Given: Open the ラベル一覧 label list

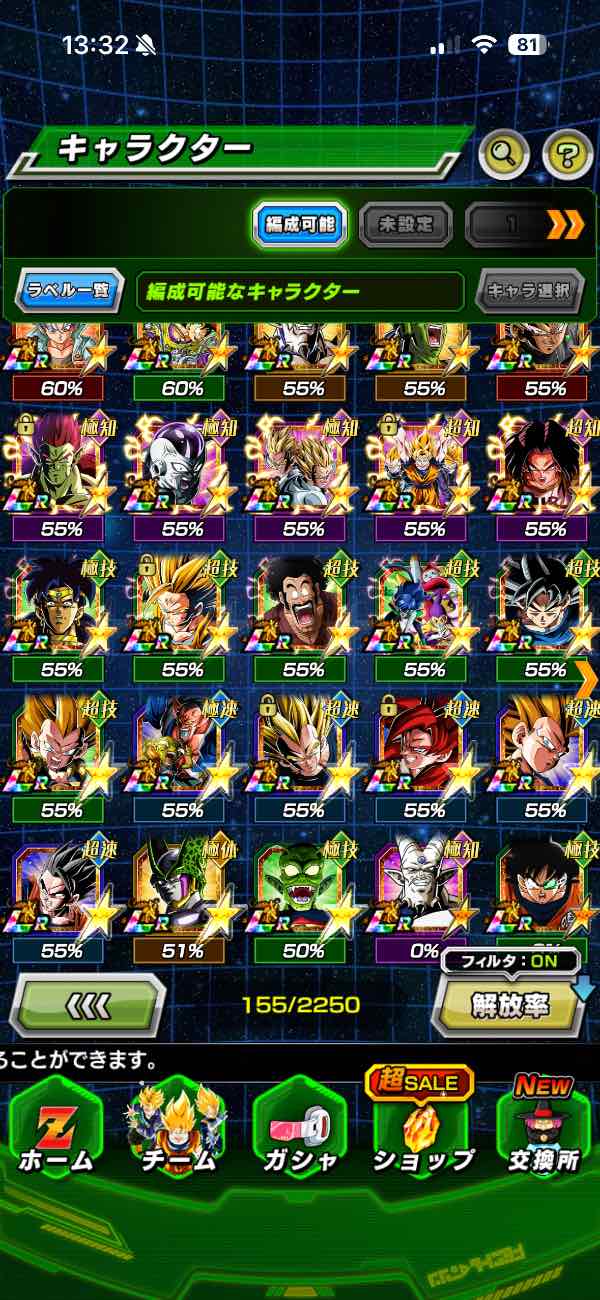Looking at the screenshot, I should click(x=69, y=292).
